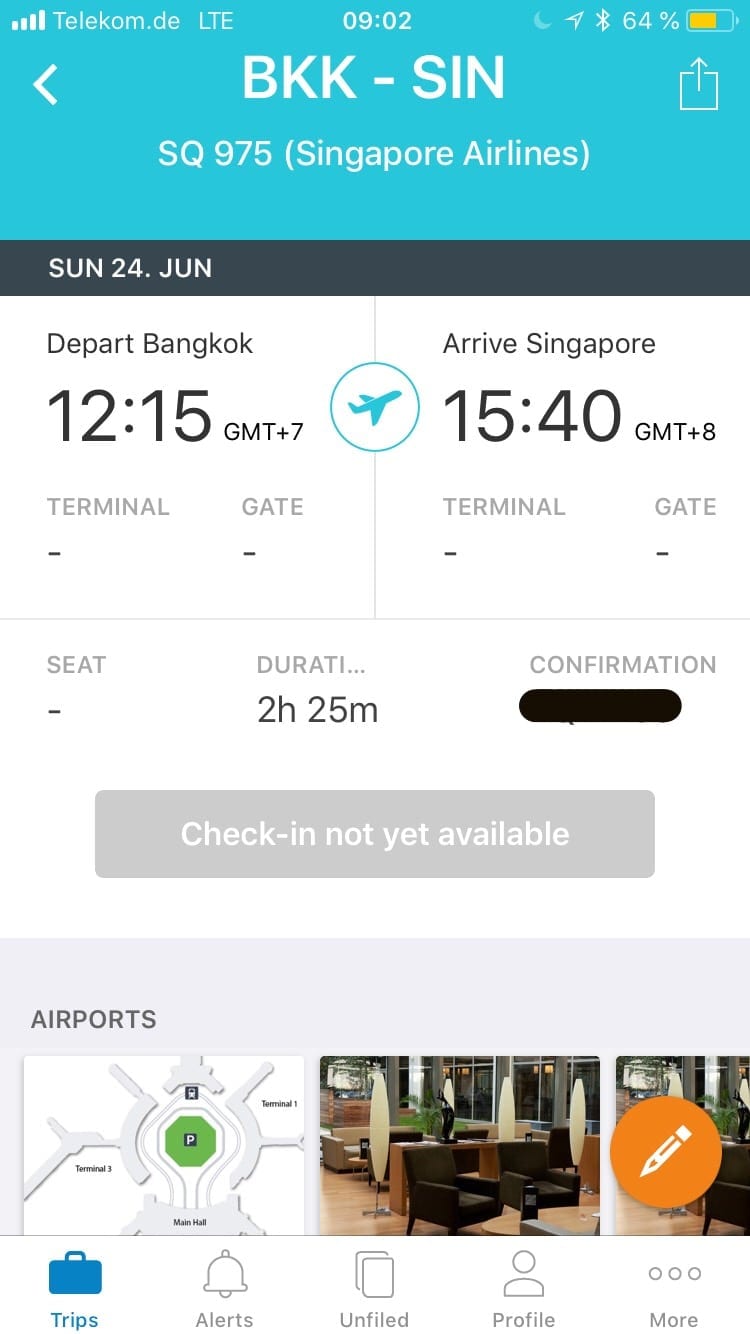Image resolution: width=750 pixels, height=1334 pixels.
Task: Tap the Check-in not yet available button
Action: (x=375, y=834)
